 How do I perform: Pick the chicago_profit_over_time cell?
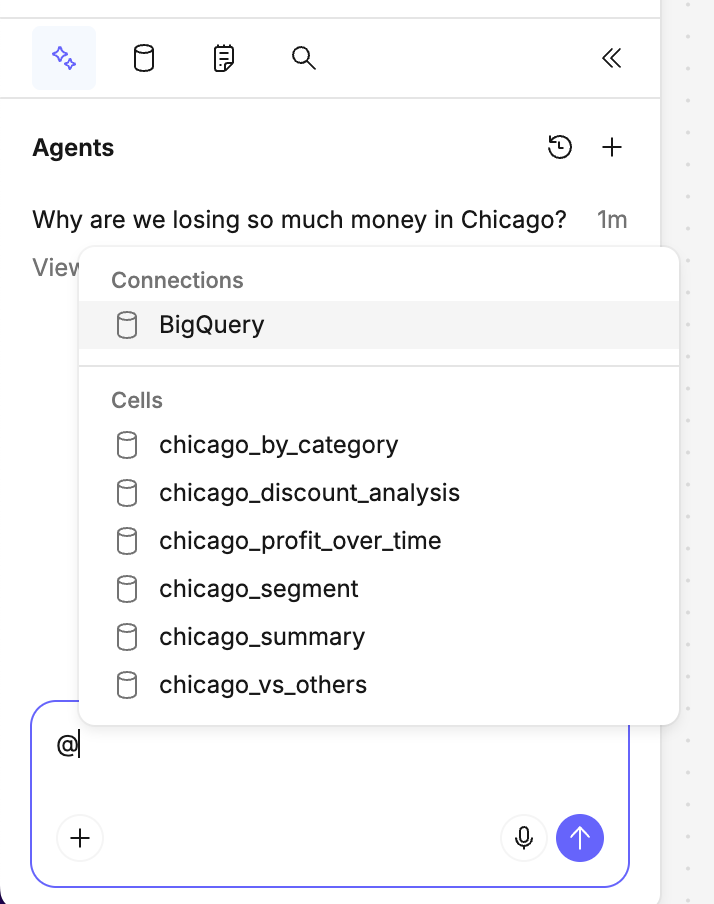click(300, 541)
